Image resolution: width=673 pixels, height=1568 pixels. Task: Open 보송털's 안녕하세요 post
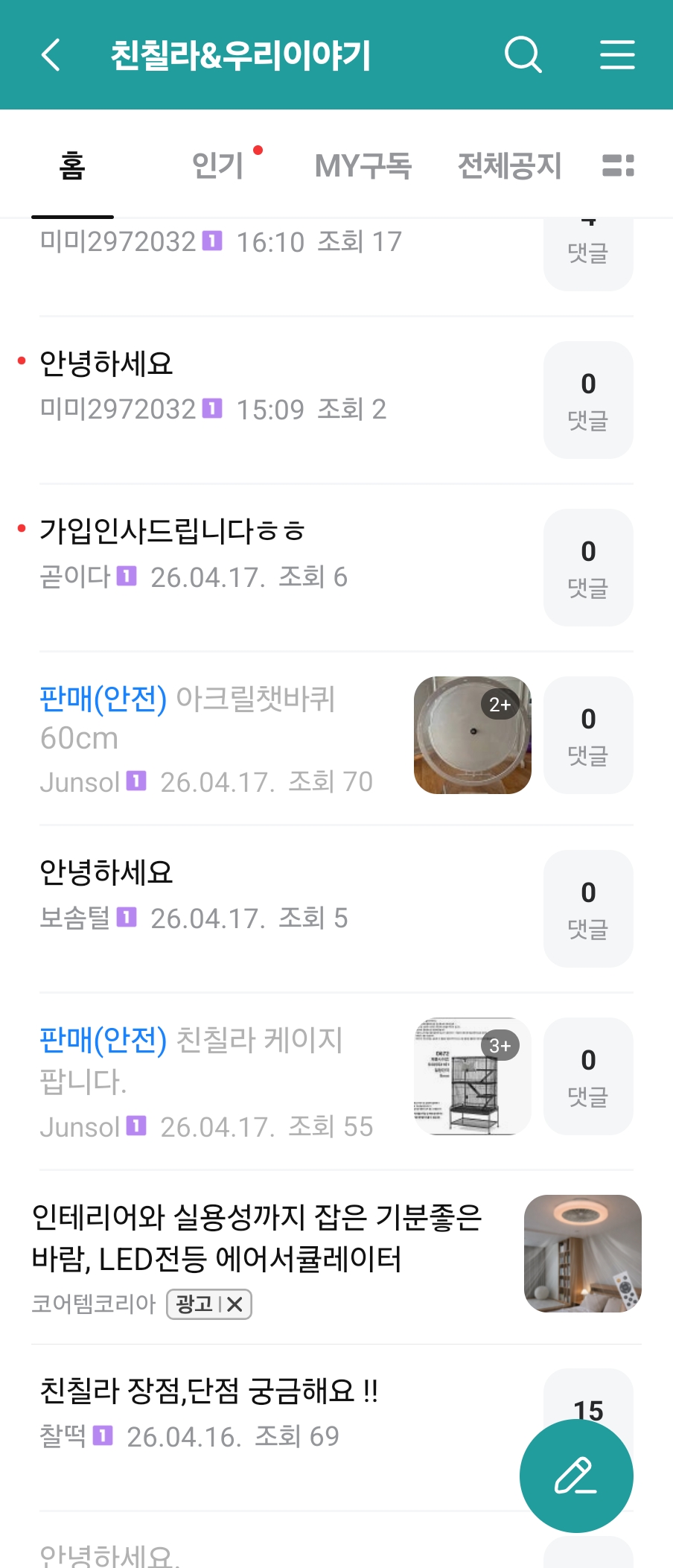click(106, 872)
